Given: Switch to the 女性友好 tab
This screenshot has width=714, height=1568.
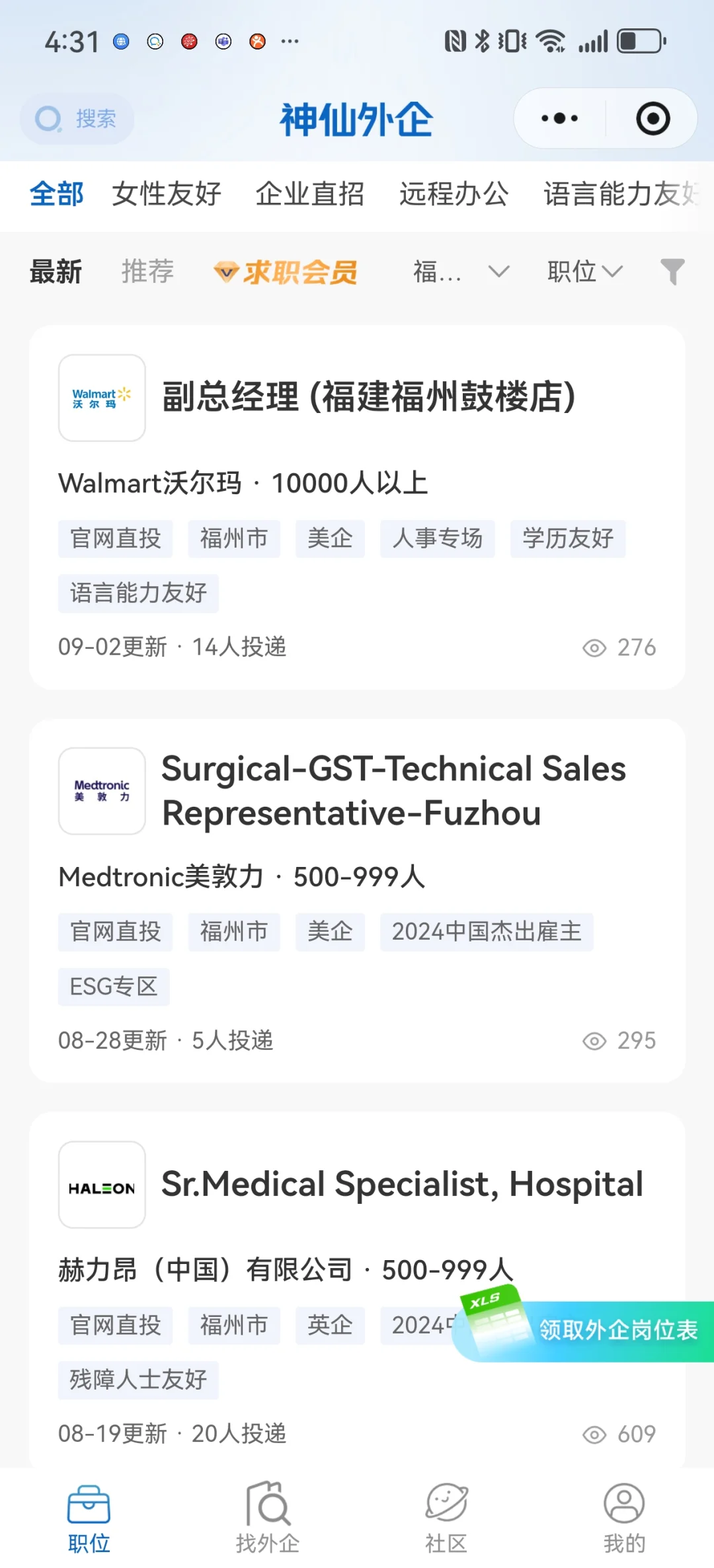Looking at the screenshot, I should (x=167, y=194).
